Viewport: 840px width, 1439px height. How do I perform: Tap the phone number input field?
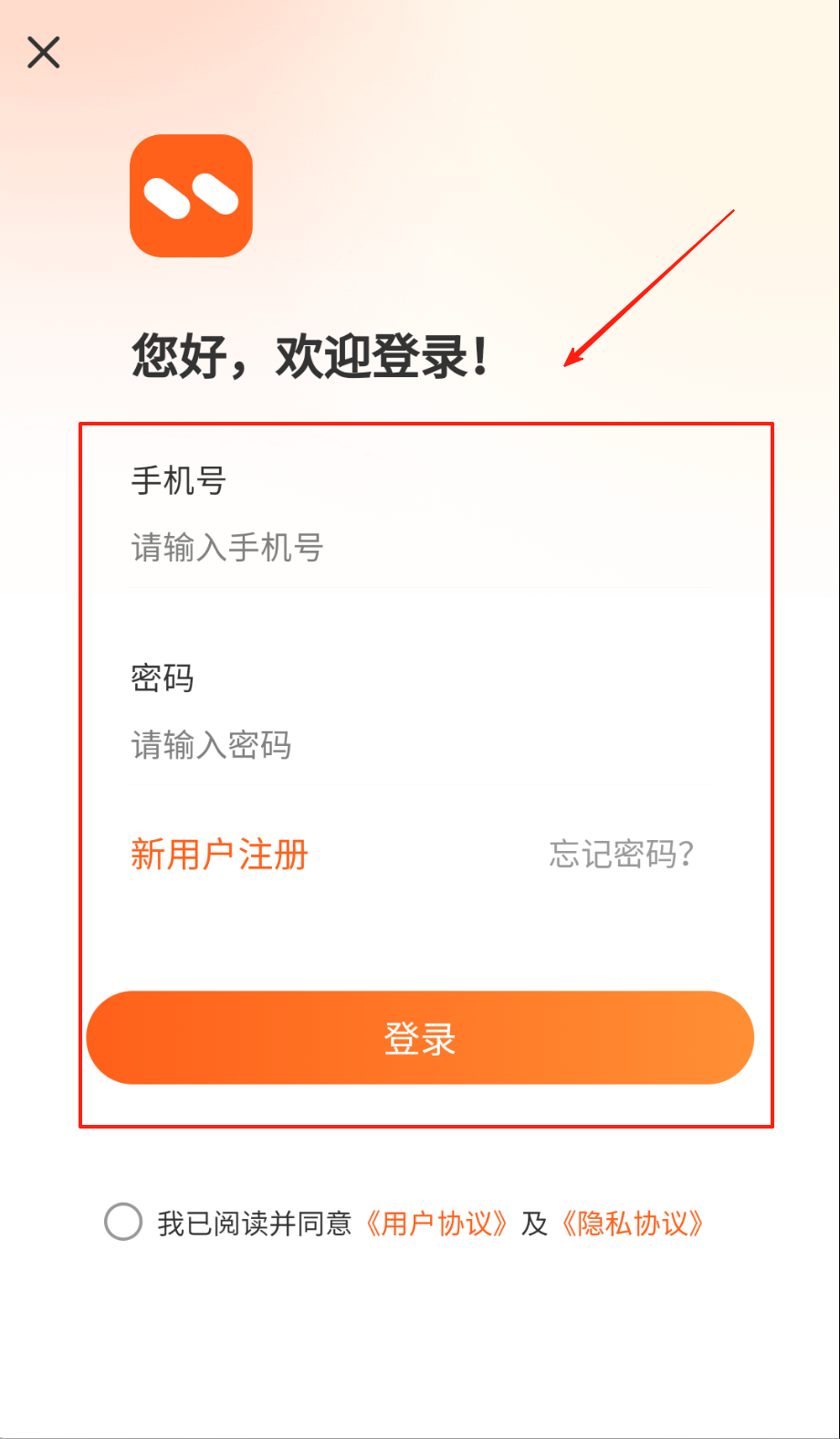(x=418, y=548)
